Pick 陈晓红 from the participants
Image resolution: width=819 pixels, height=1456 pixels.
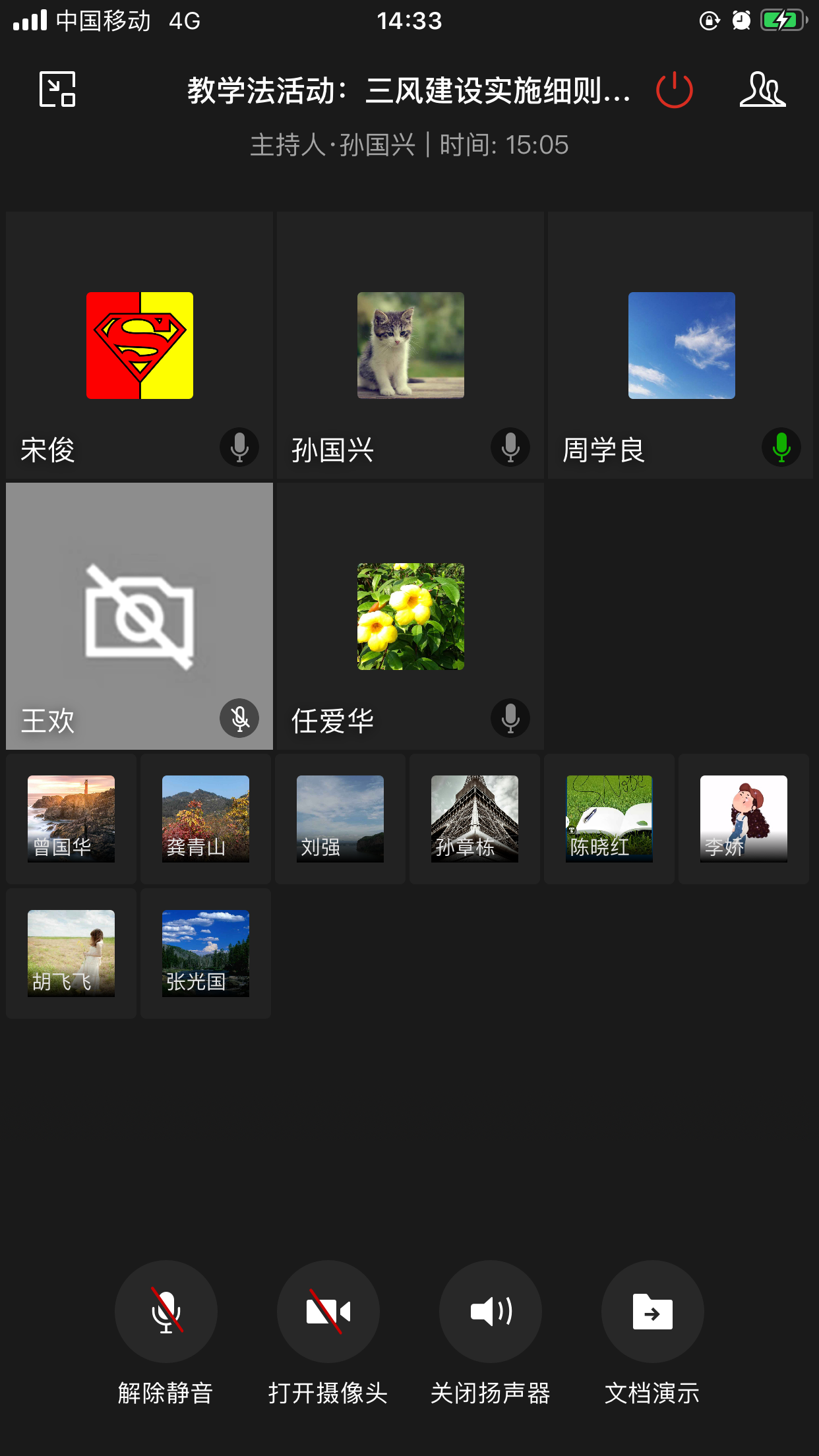609,819
